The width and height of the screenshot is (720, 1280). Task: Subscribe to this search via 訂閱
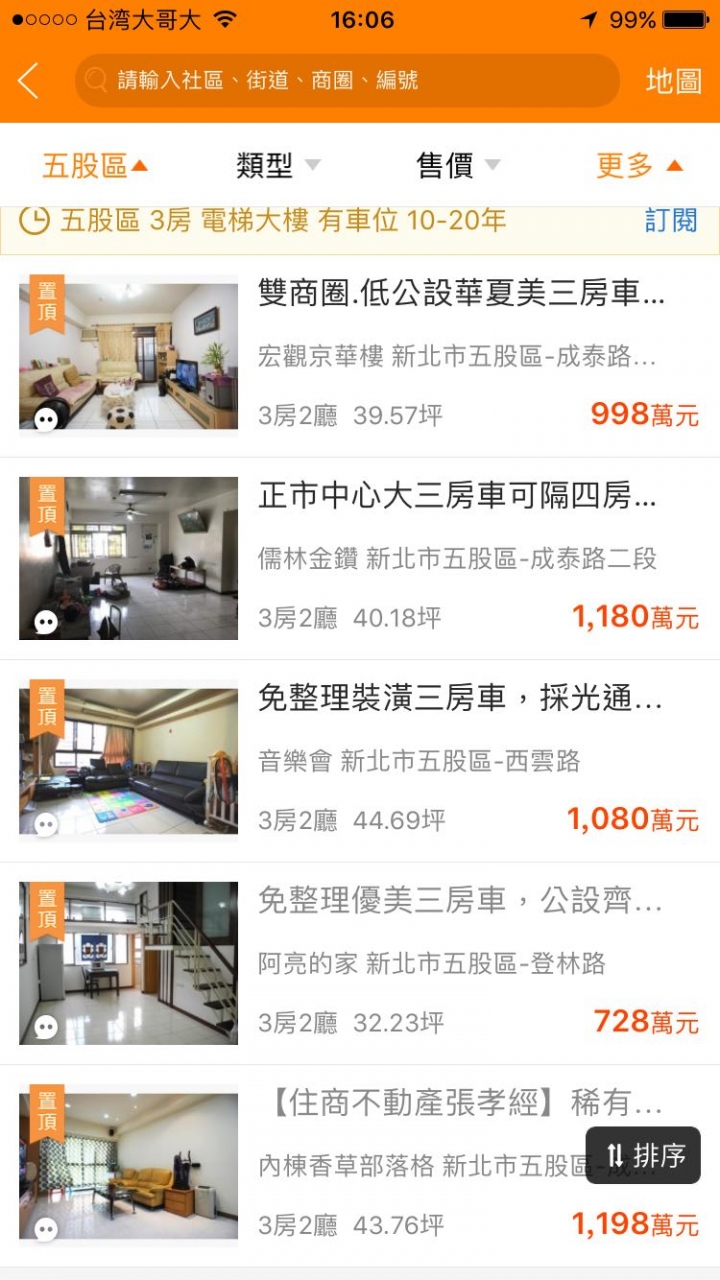[671, 220]
